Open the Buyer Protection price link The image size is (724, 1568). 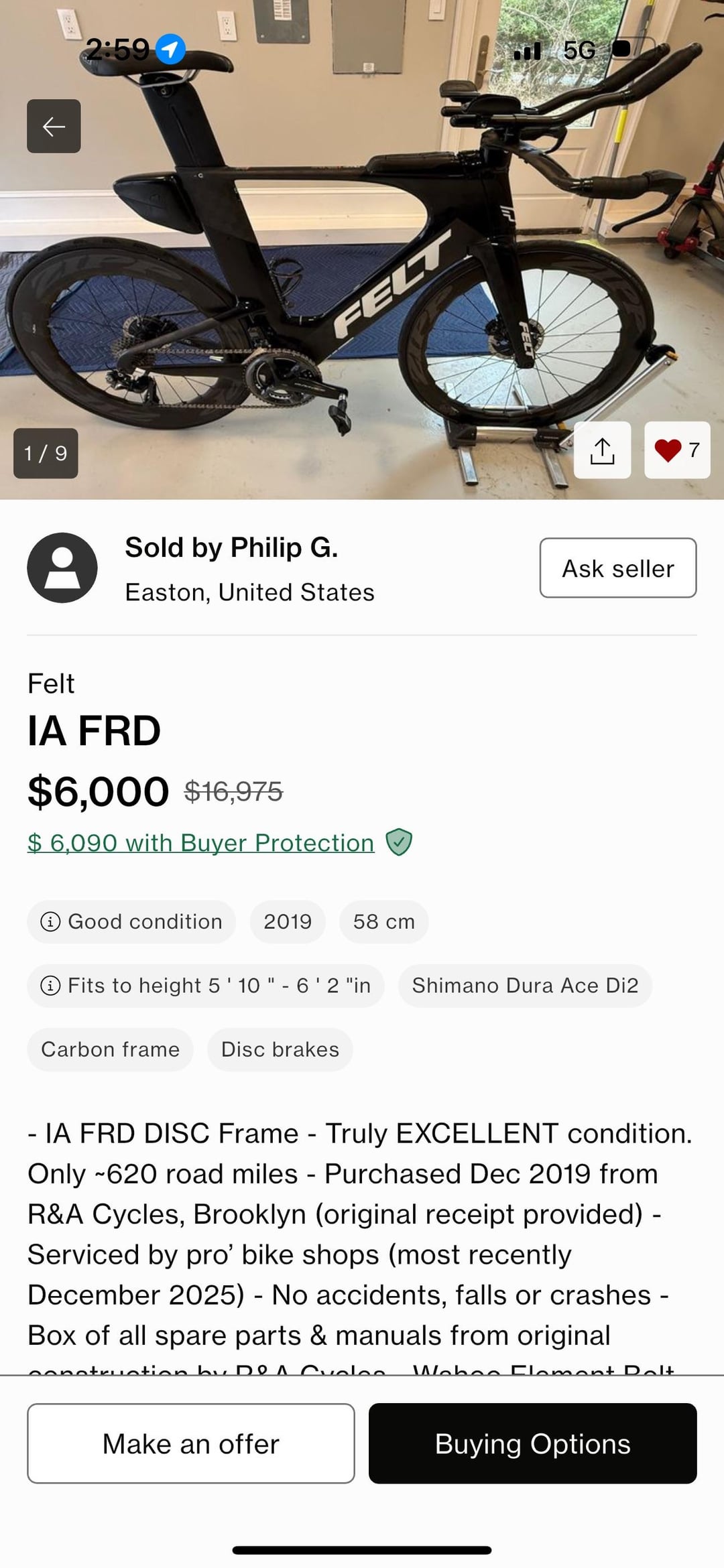tap(200, 843)
